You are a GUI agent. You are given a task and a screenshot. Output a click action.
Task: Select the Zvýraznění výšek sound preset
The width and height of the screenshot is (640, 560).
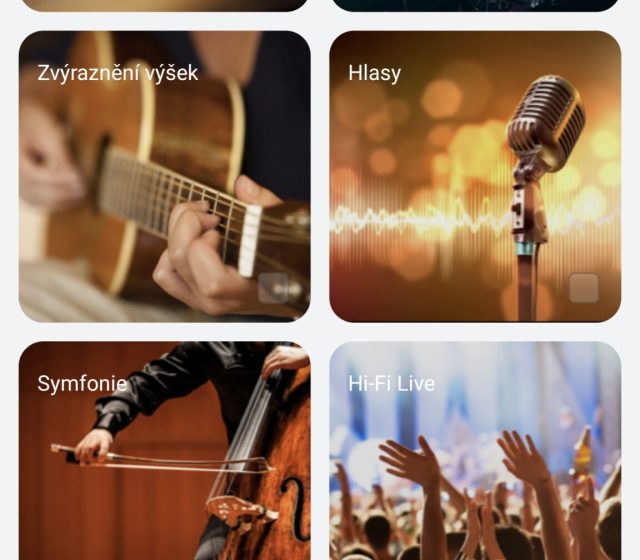(164, 176)
